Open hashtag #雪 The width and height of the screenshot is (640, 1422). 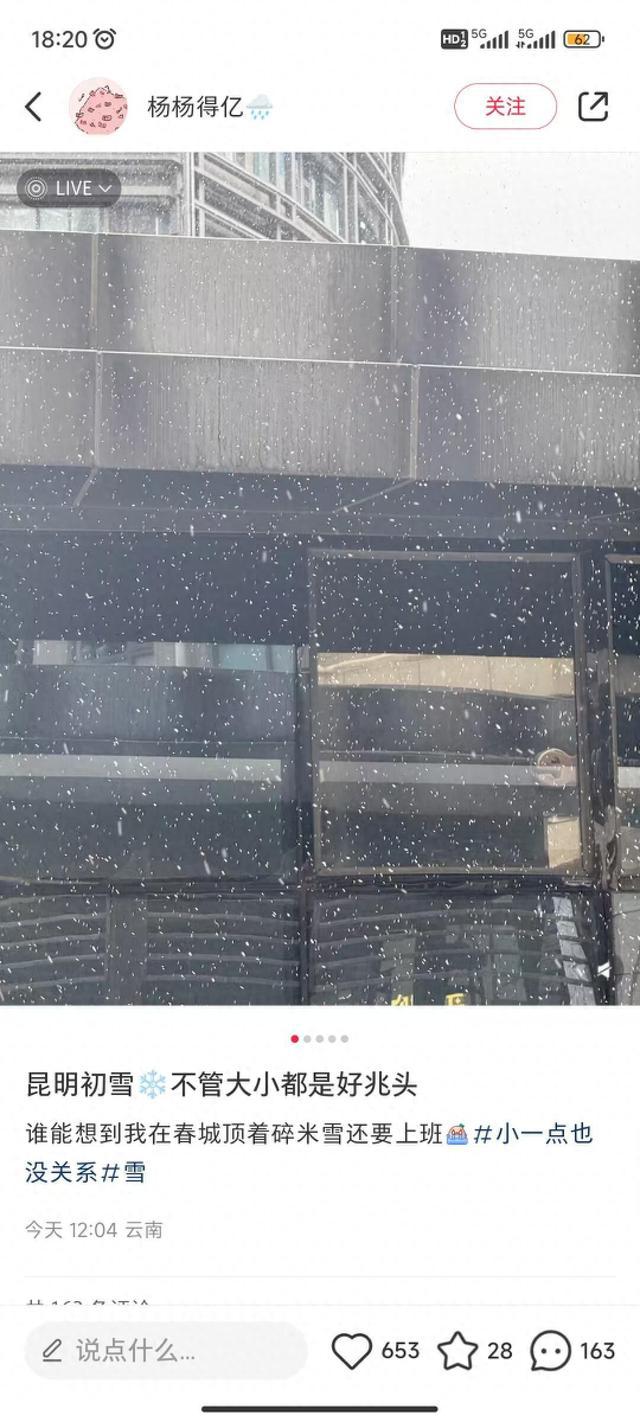[x=123, y=1172]
